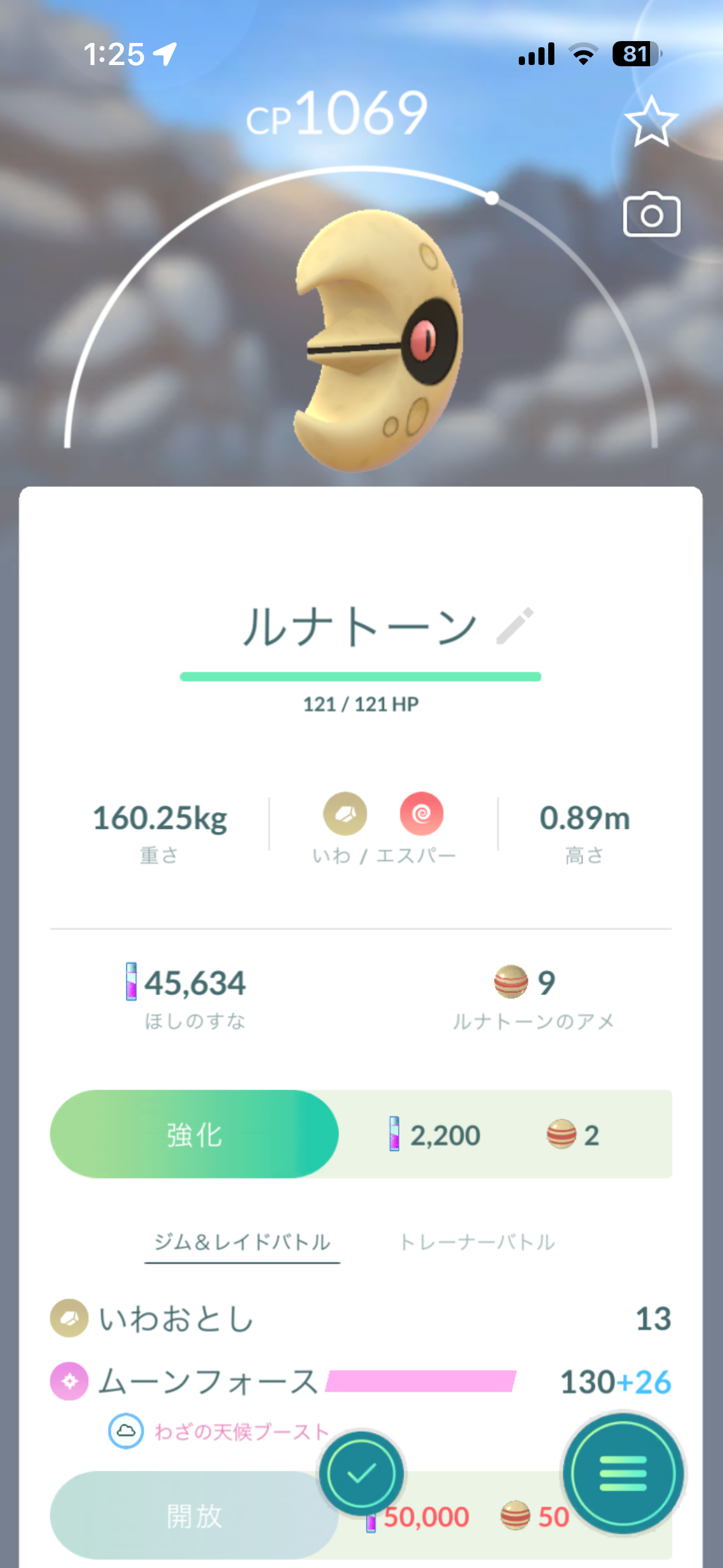723x1568 pixels.
Task: Tap 強化 to power up Lunatone
Action: point(194,1134)
